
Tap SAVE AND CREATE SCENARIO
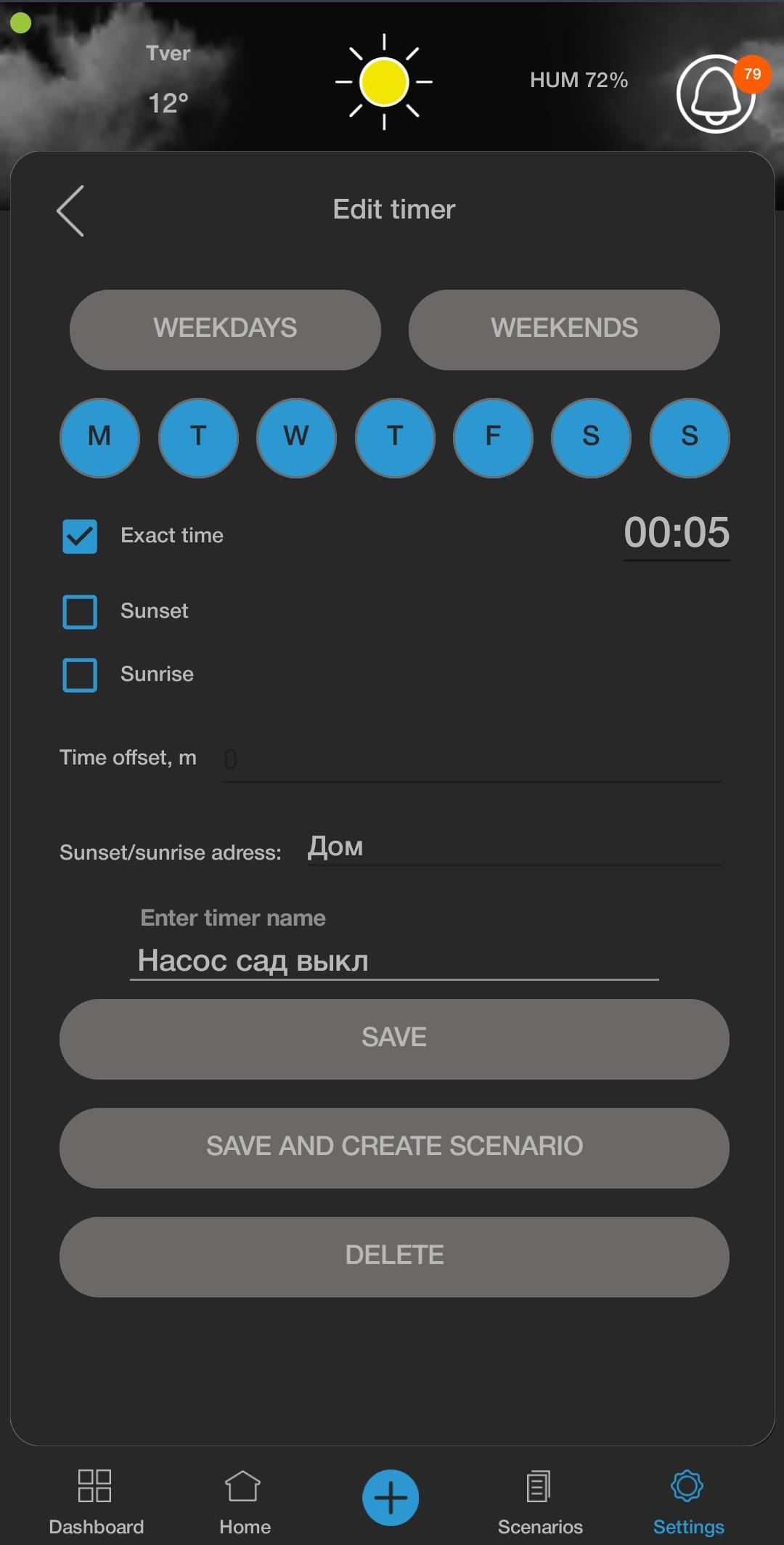394,1148
